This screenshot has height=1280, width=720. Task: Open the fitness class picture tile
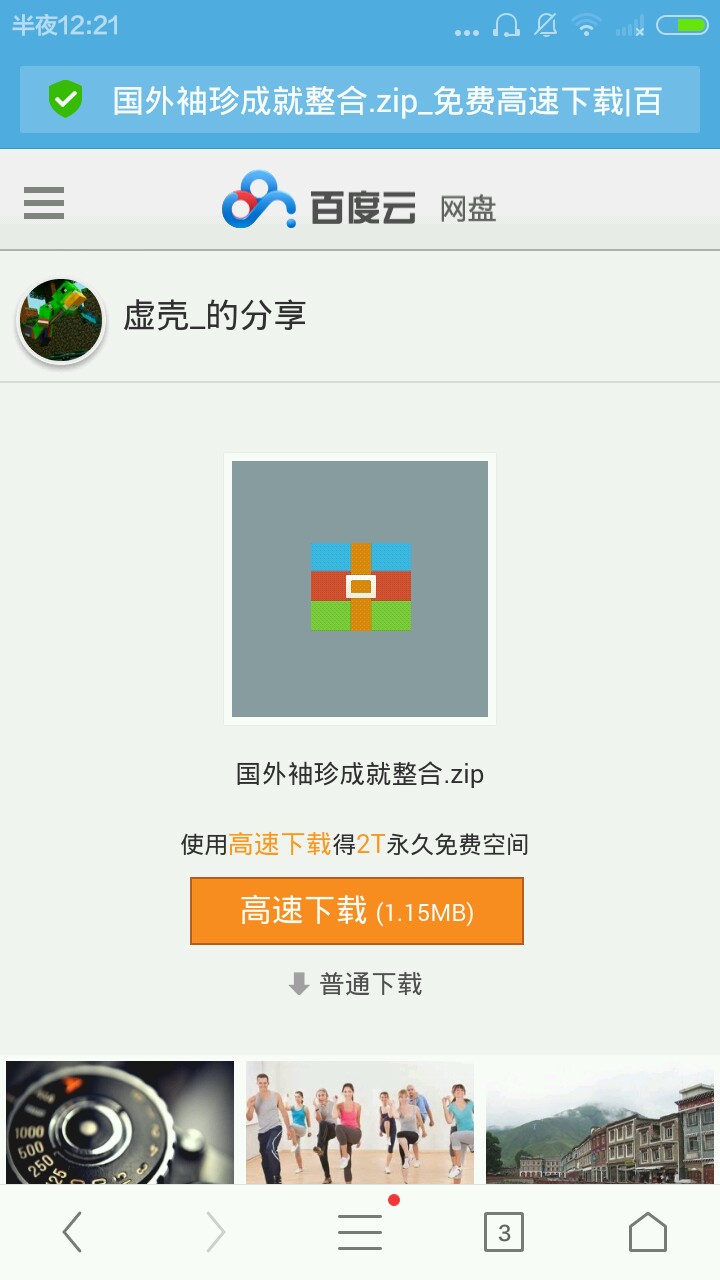(360, 1122)
